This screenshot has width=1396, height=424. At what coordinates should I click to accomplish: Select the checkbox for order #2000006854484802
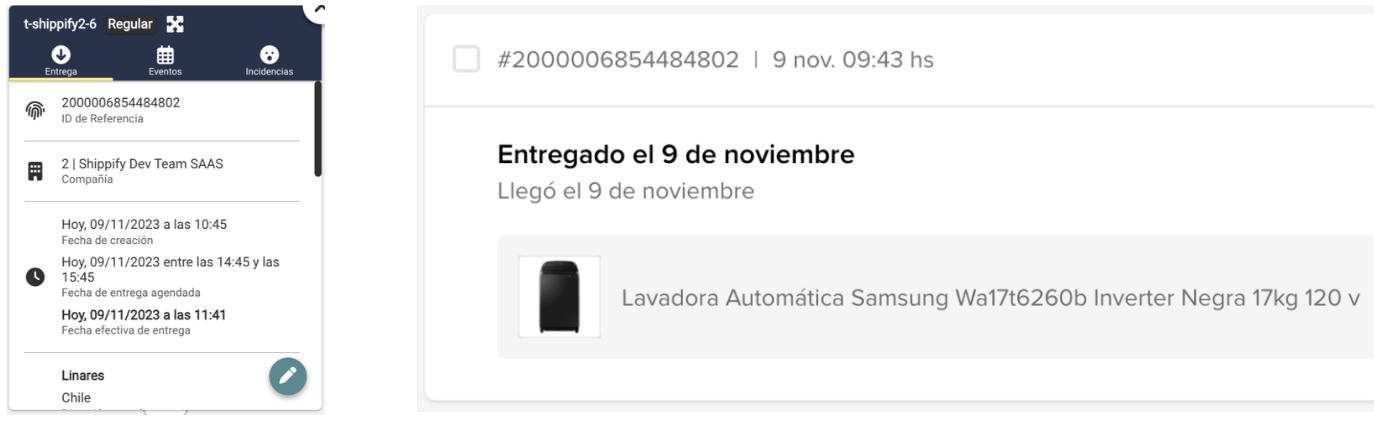pos(467,59)
